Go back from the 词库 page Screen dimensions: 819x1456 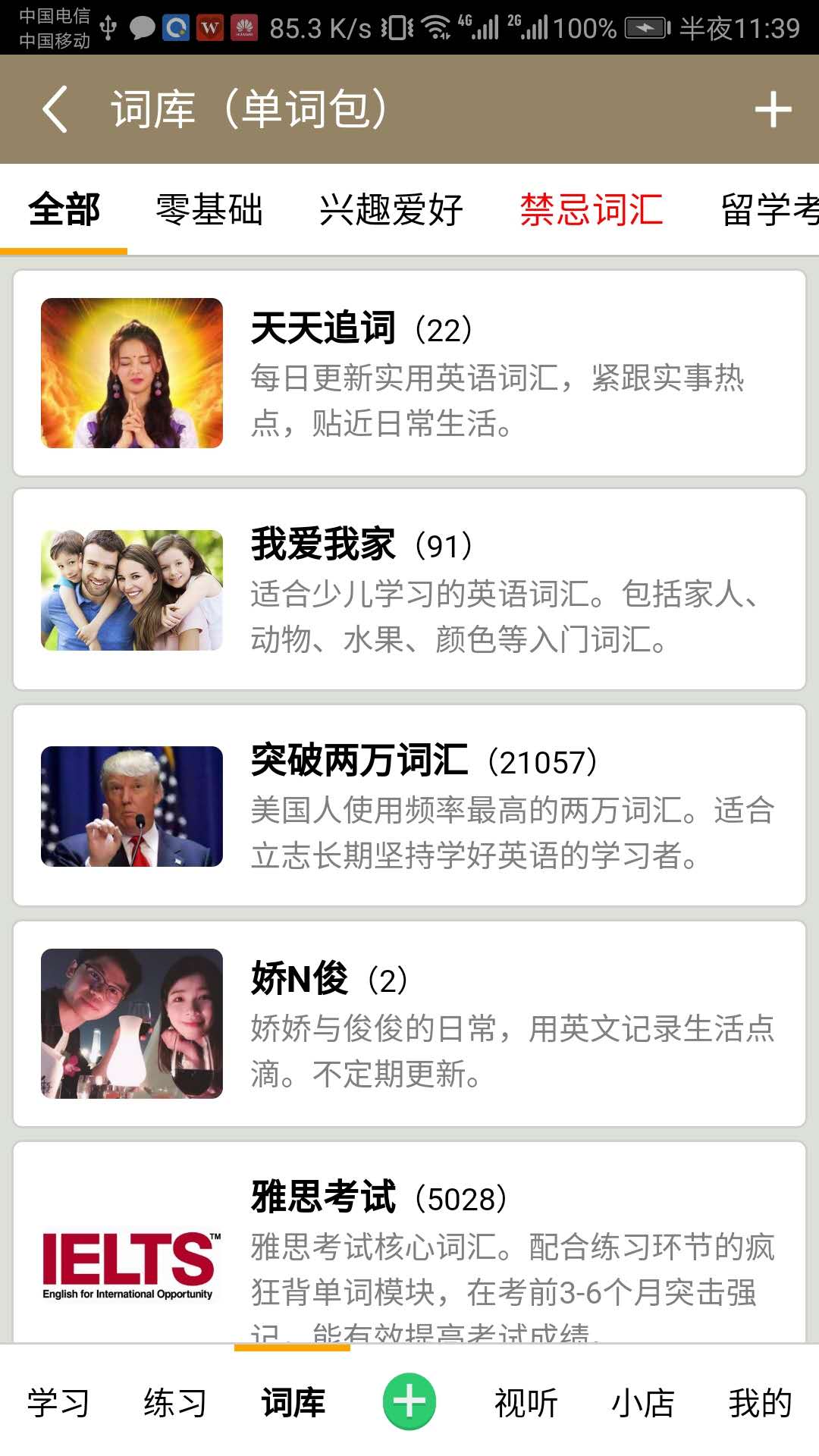point(55,109)
